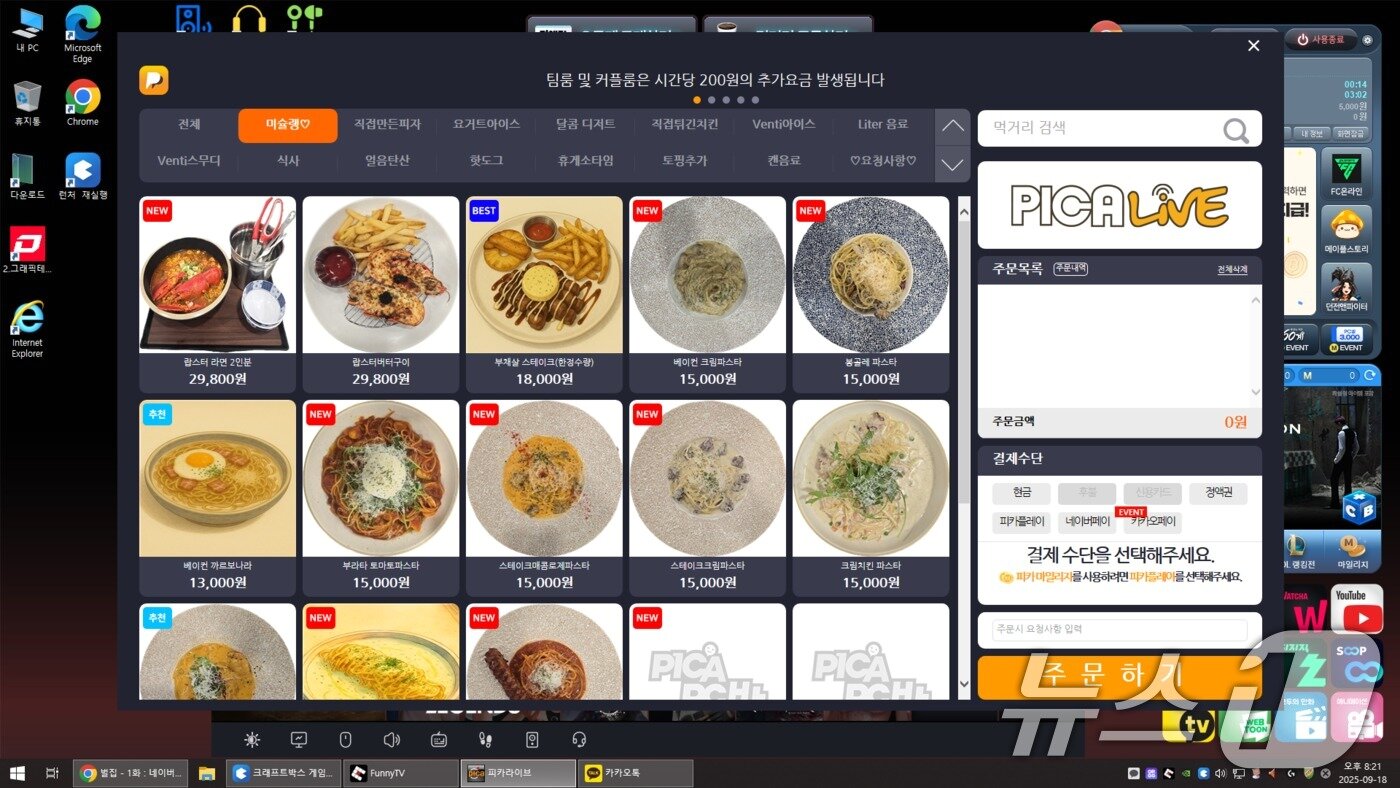The image size is (1400, 788).
Task: Pick the 베이컨 까르보나라 card
Action: click(217, 496)
